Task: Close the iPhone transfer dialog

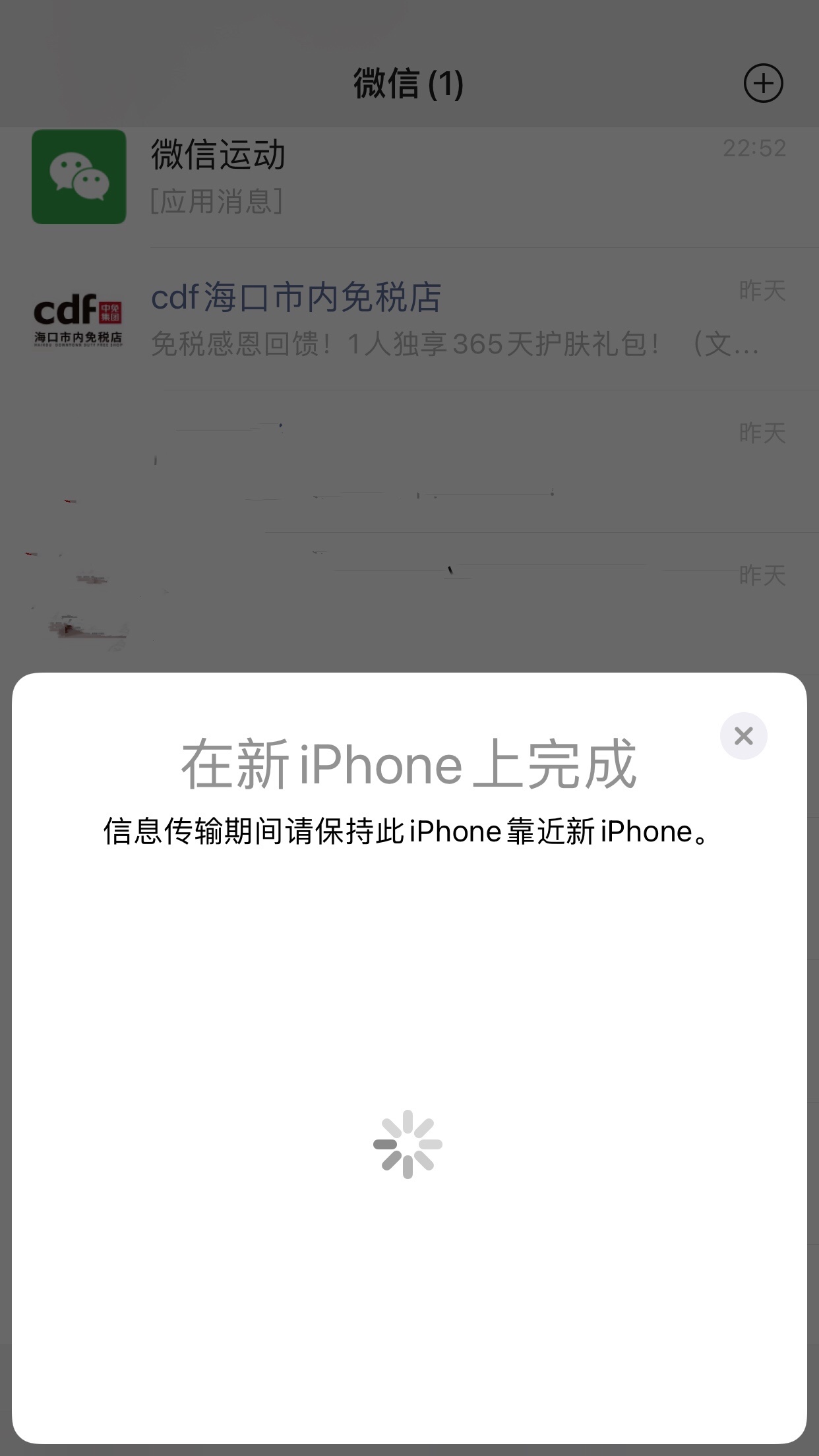Action: click(x=743, y=736)
